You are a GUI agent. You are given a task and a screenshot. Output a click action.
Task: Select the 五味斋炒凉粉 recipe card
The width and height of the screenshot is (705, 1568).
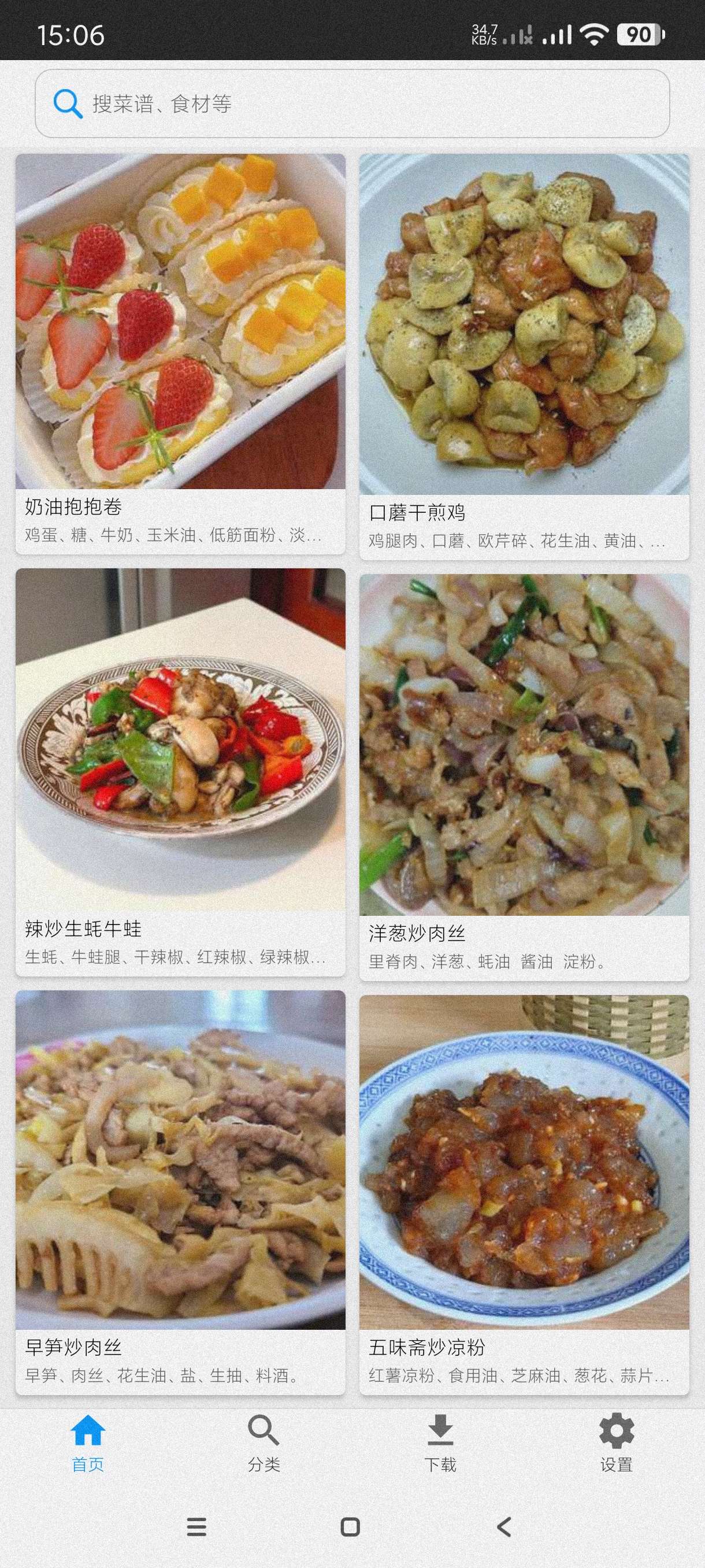pos(524,1195)
